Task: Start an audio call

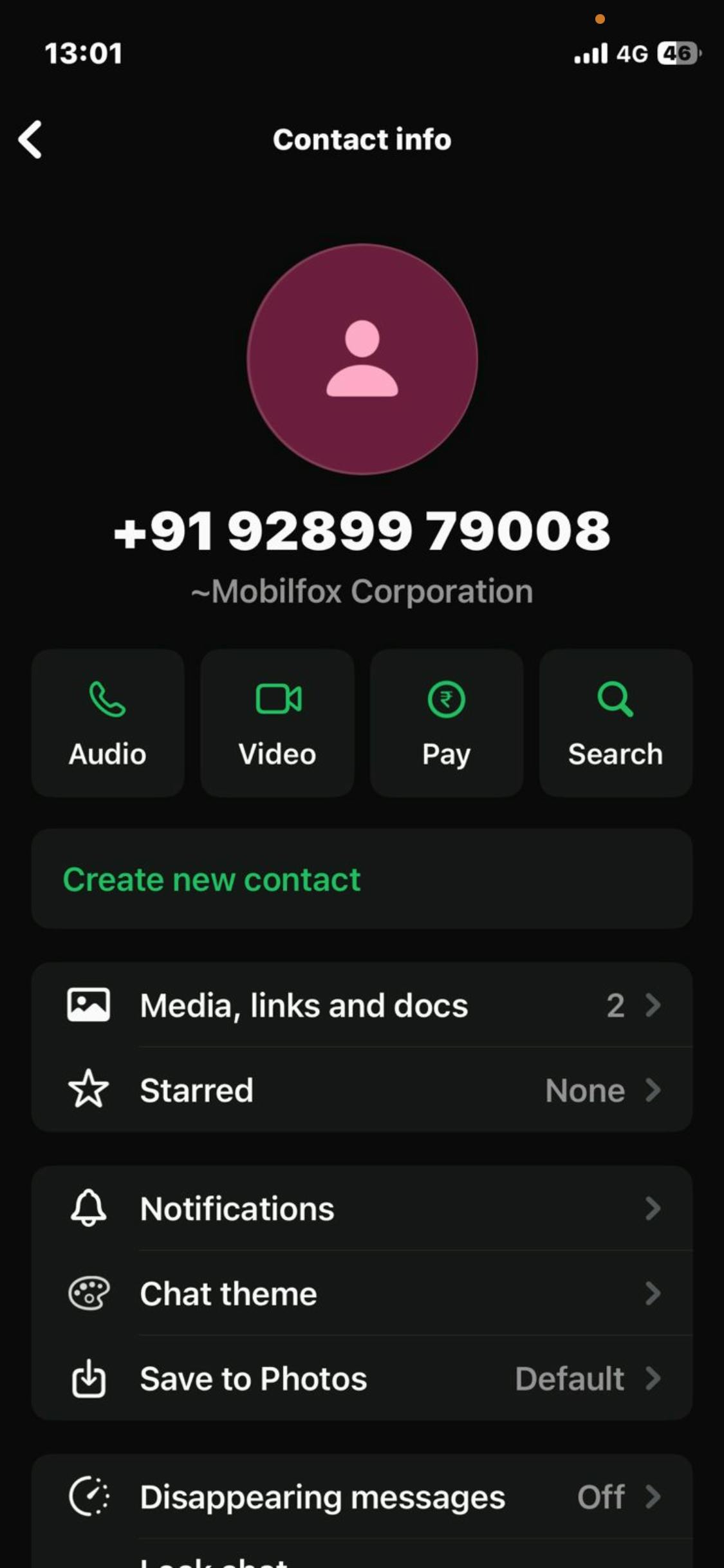Action: pyautogui.click(x=107, y=723)
